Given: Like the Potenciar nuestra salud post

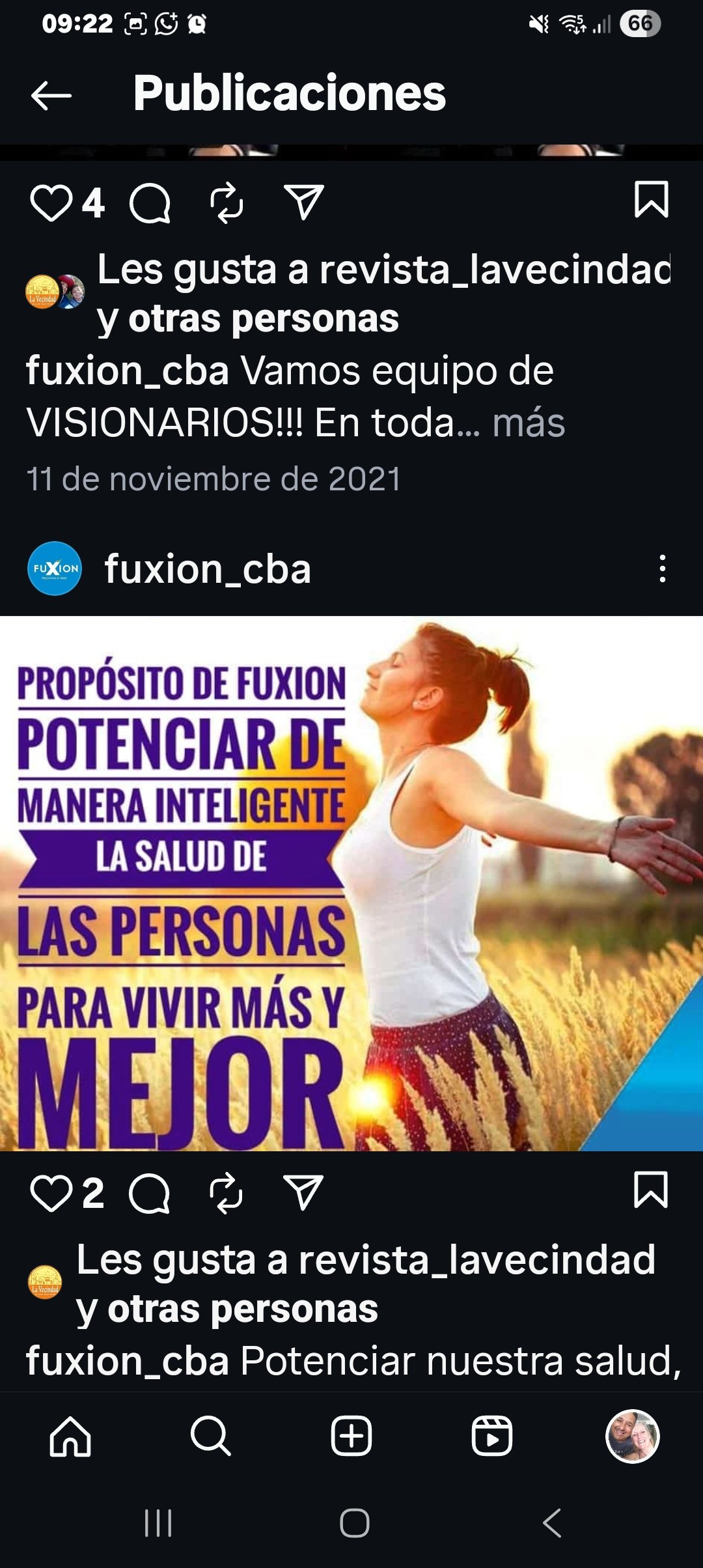Looking at the screenshot, I should click(x=51, y=1193).
